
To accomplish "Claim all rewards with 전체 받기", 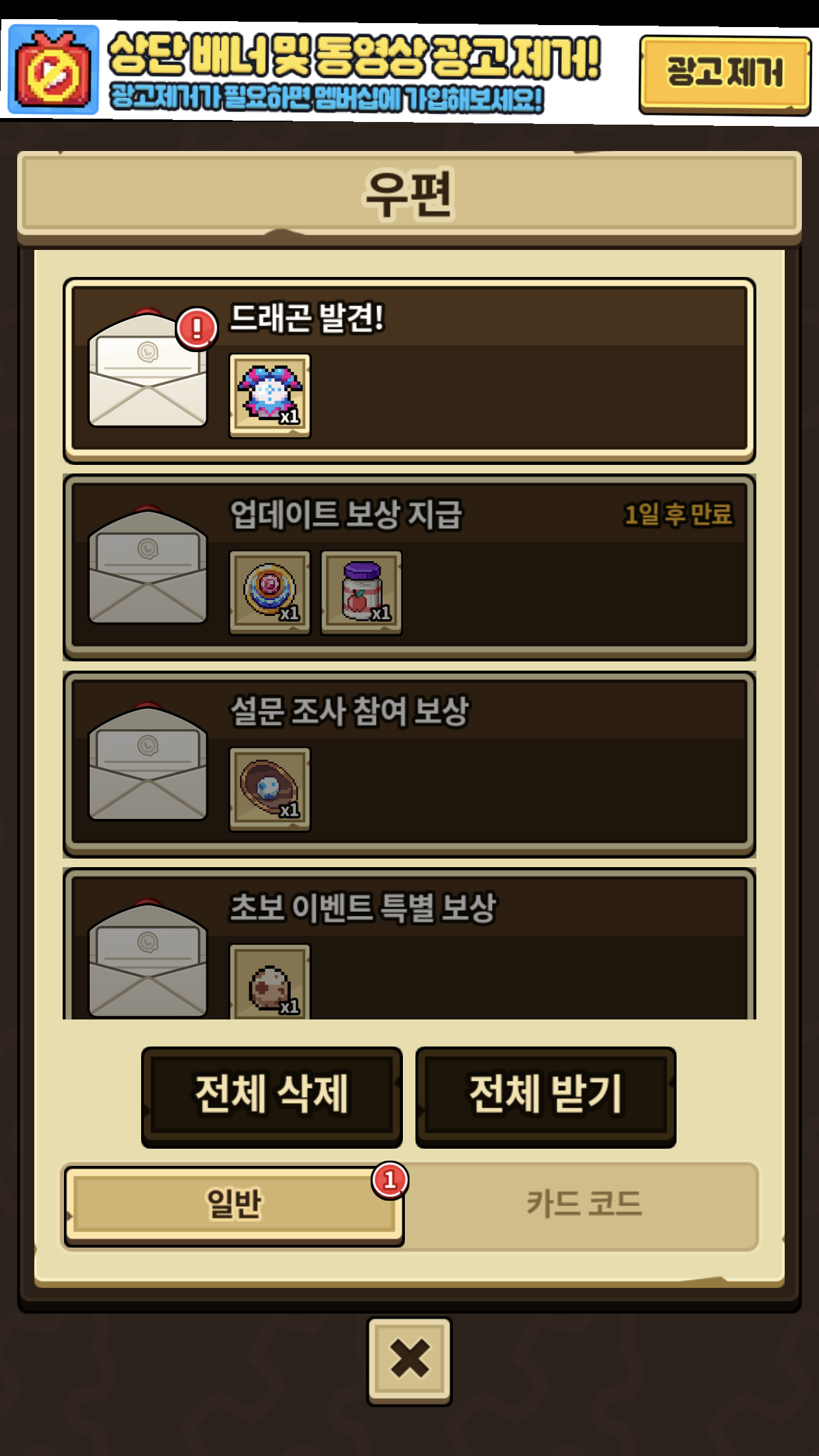I will 545,1096.
